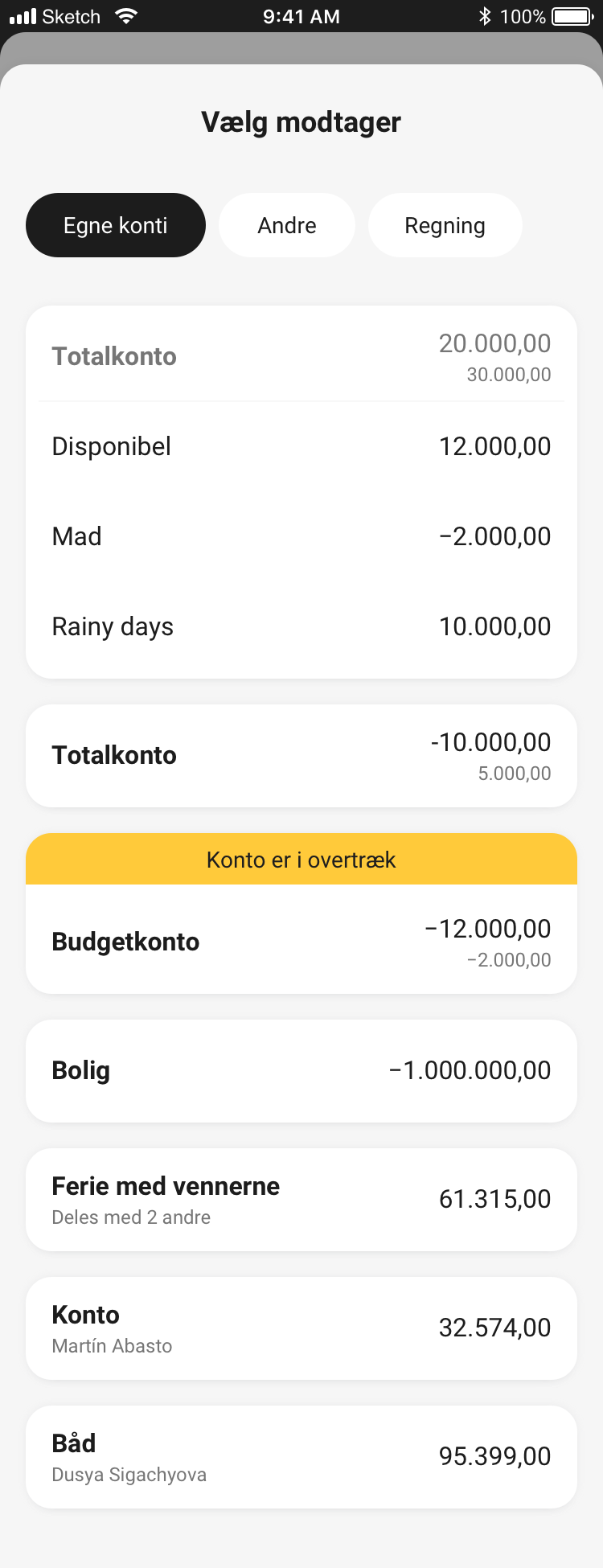Pick the Rainy days sub-account
The height and width of the screenshot is (1568, 603).
(x=301, y=626)
